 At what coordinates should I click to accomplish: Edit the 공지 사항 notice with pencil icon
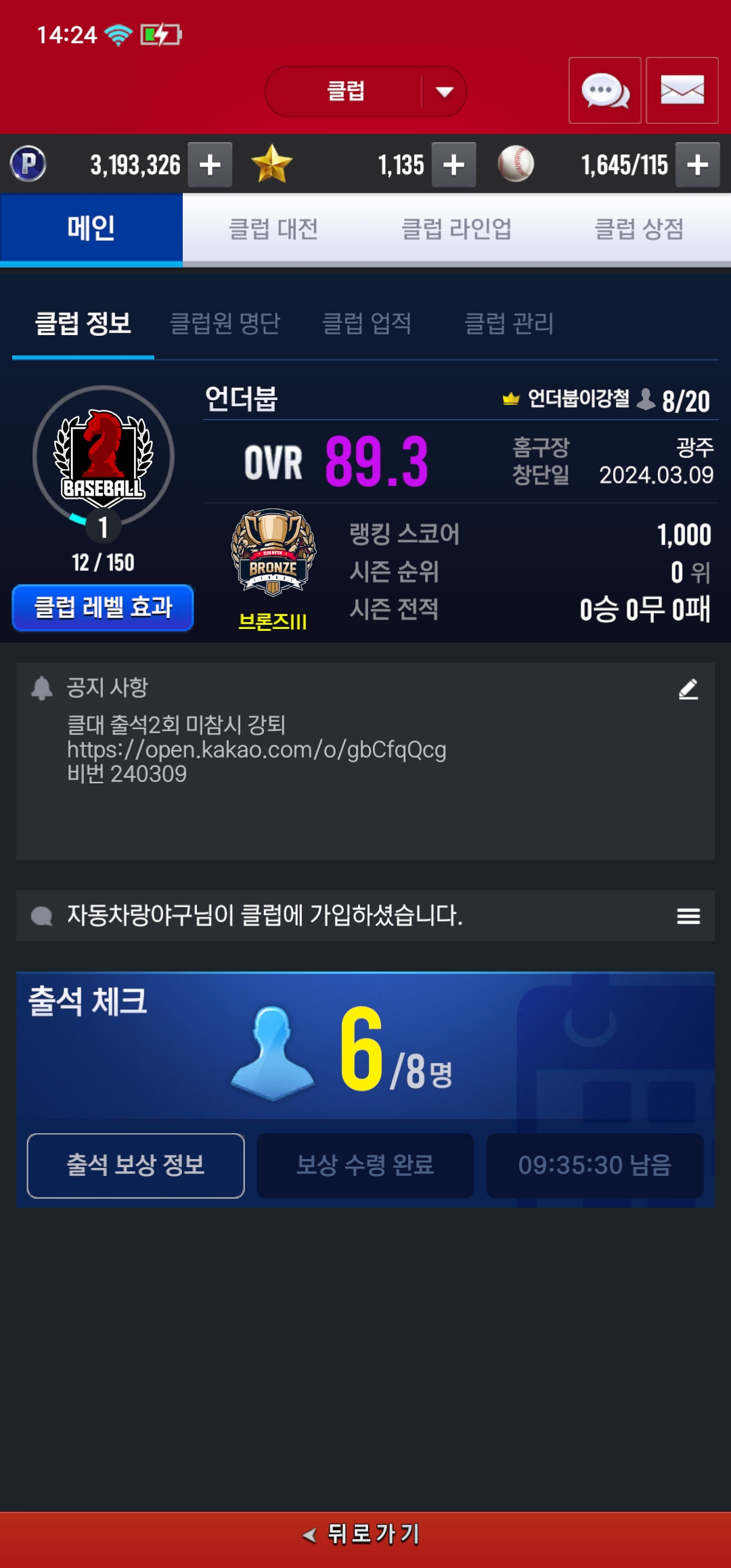[688, 689]
